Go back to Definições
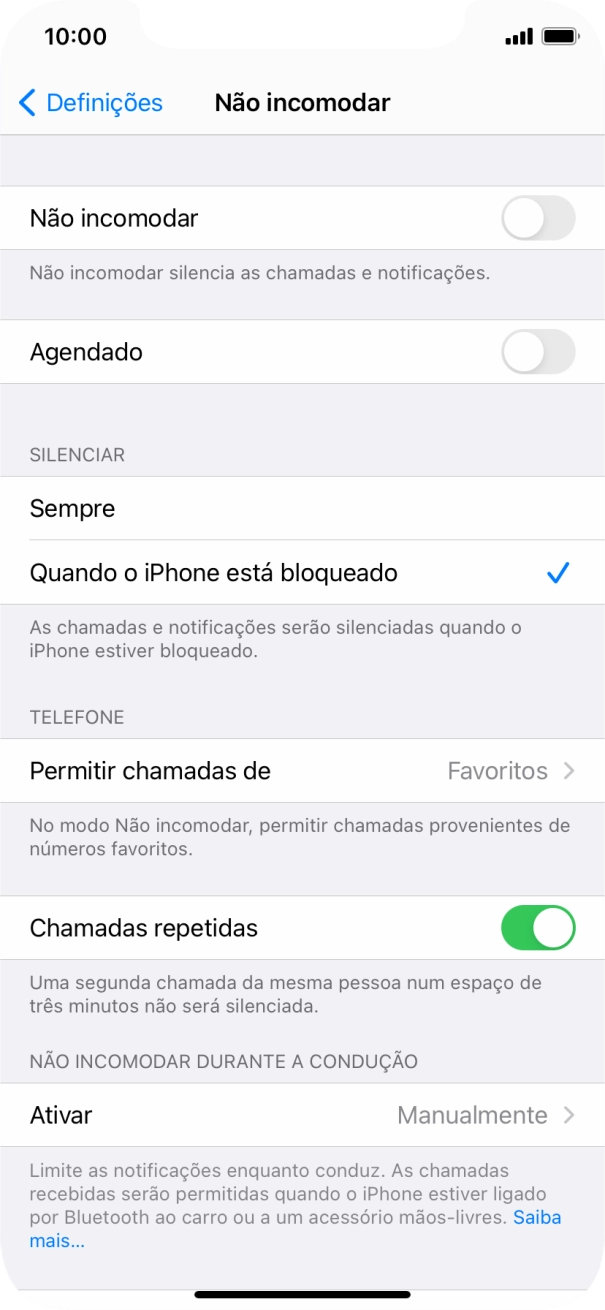This screenshot has height=1310, width=605. coord(90,103)
